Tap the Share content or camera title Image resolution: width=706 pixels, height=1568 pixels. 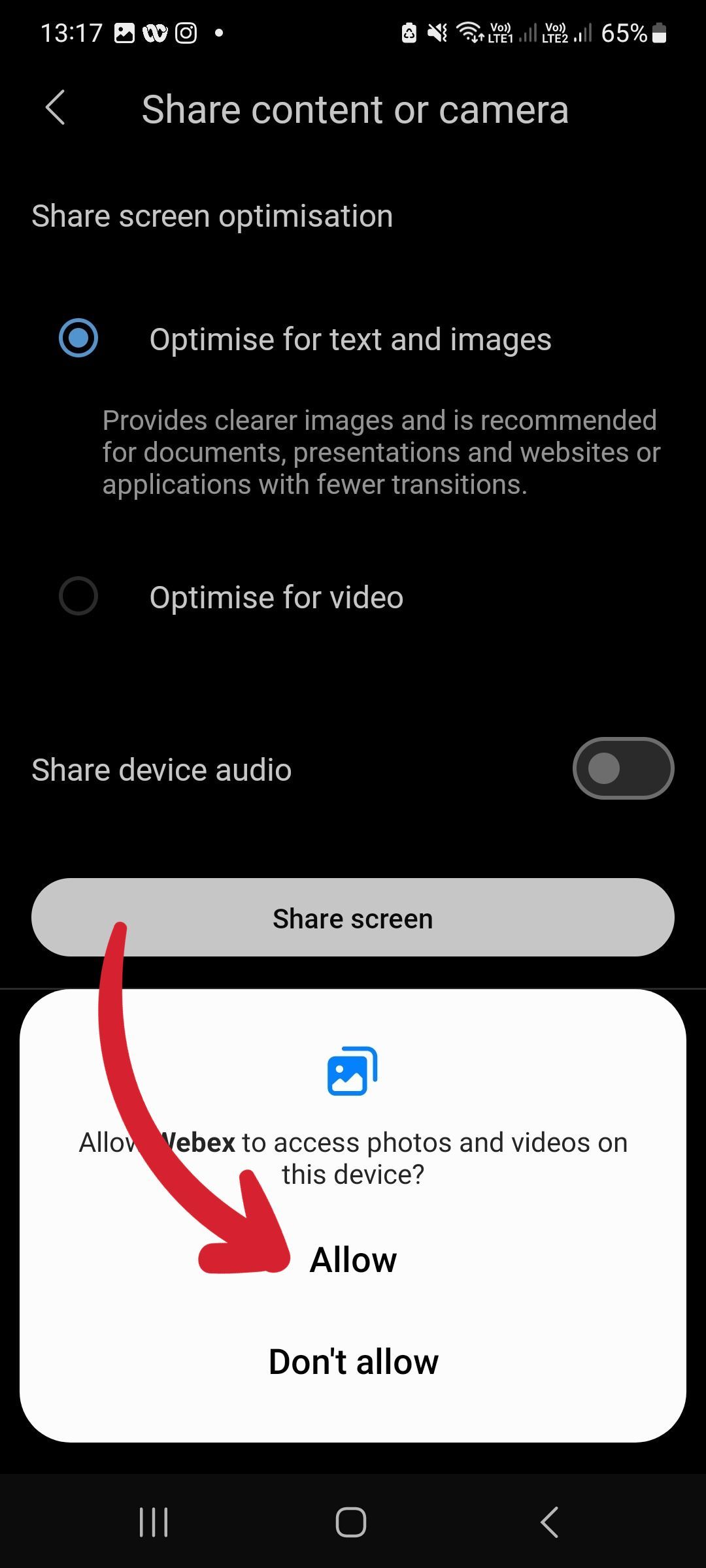point(355,108)
